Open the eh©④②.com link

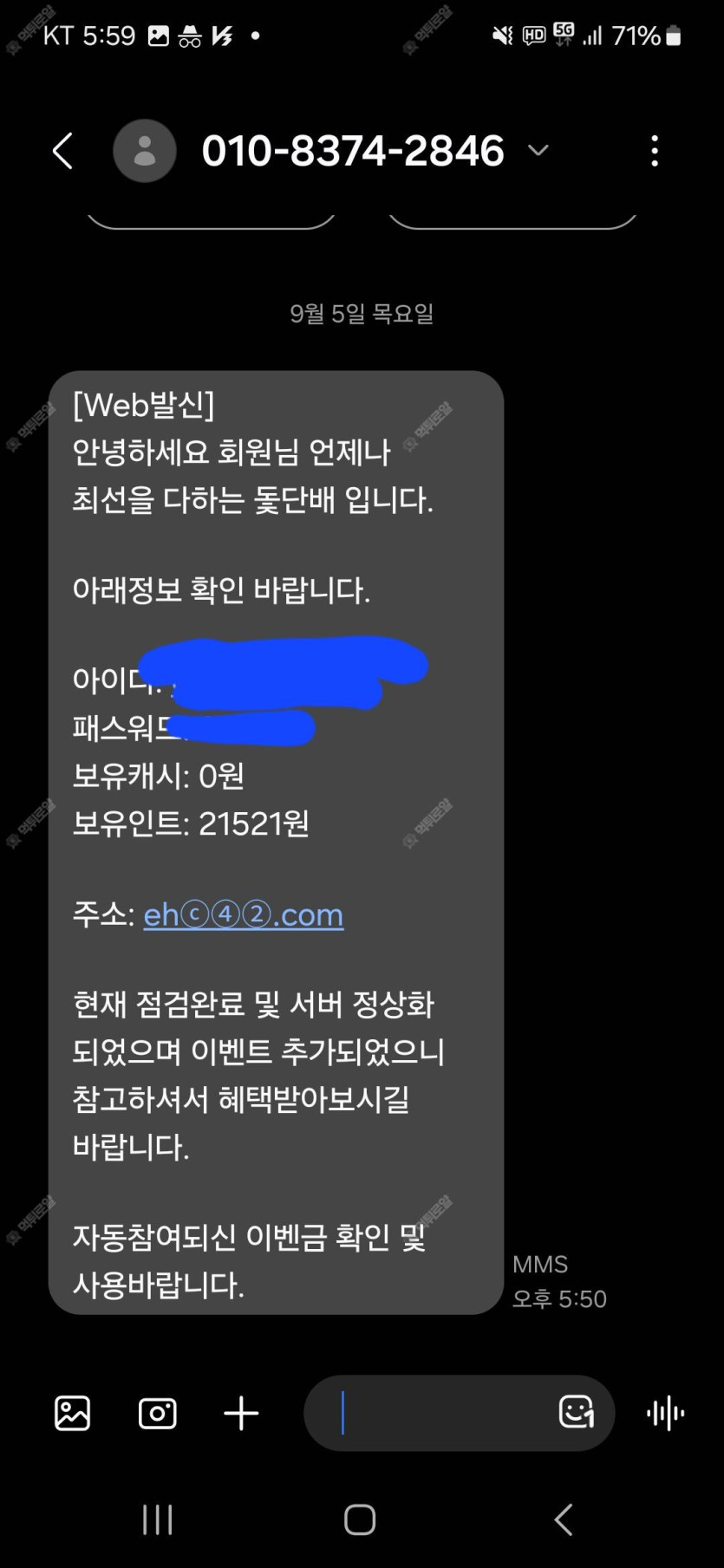tap(244, 914)
